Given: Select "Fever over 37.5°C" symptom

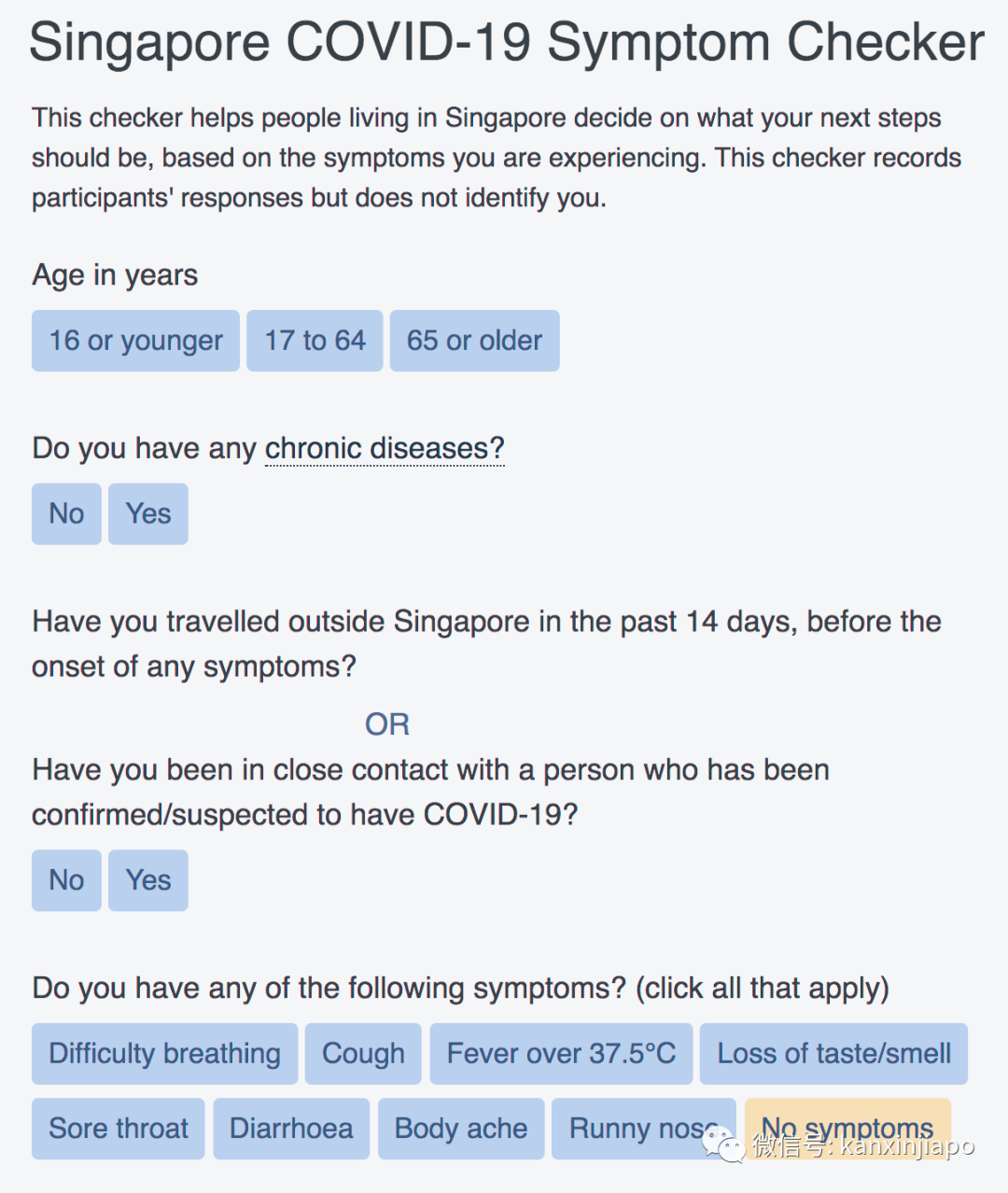Looking at the screenshot, I should (561, 1054).
